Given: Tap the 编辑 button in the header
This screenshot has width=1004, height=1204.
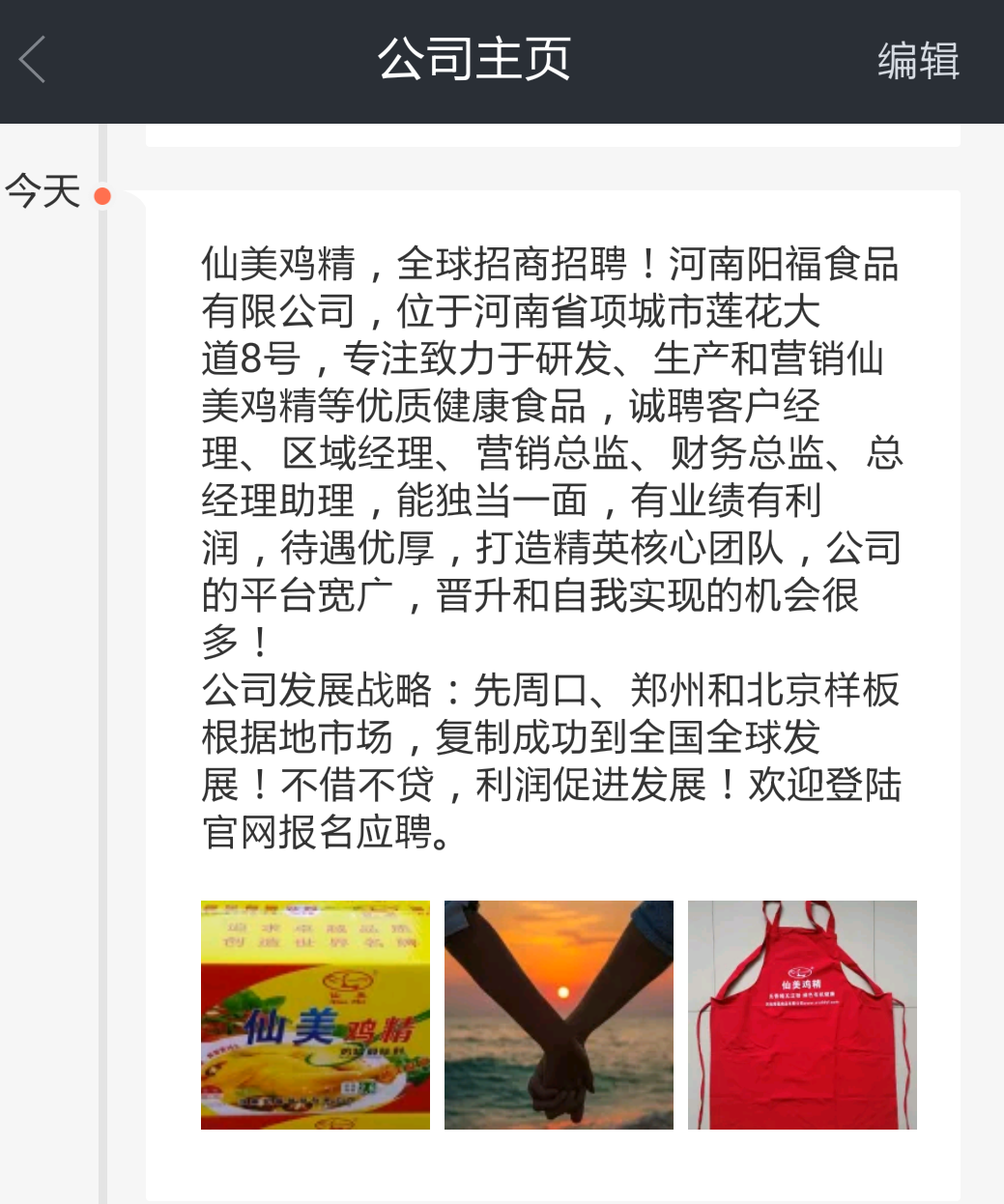Looking at the screenshot, I should (917, 61).
